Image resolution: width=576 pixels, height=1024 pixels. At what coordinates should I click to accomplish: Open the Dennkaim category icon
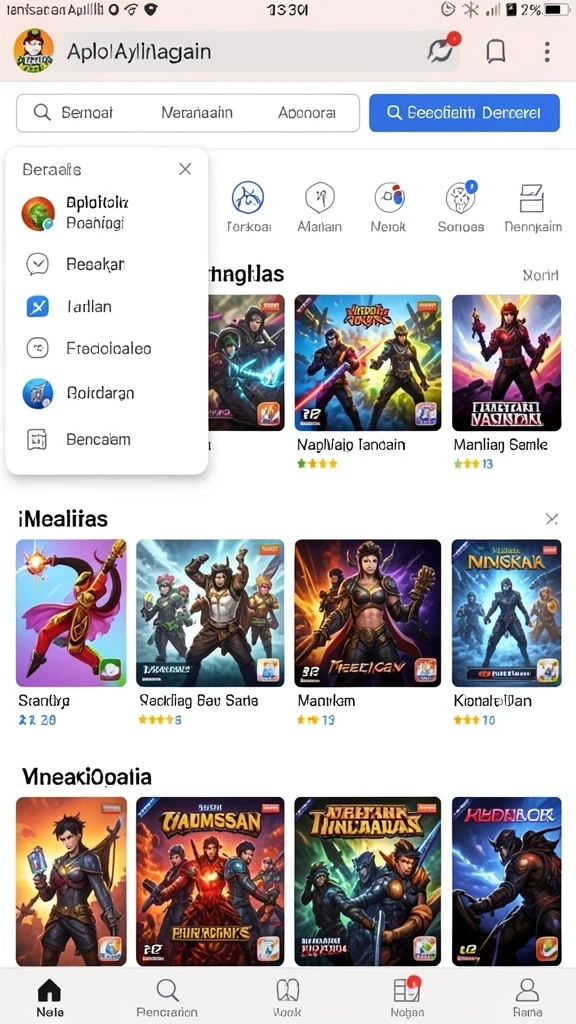532,208
